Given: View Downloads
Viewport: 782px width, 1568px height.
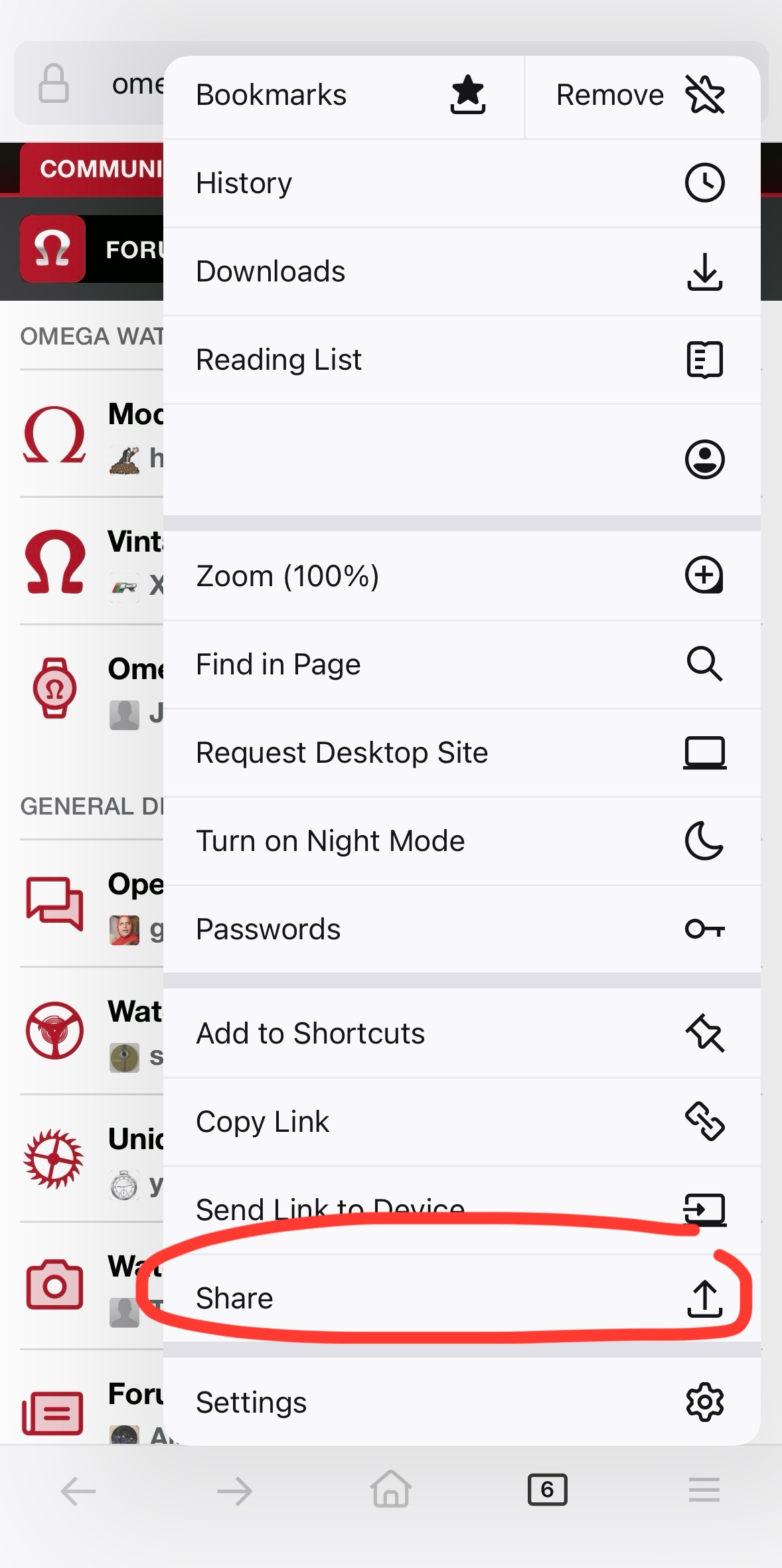Looking at the screenshot, I should click(x=461, y=271).
